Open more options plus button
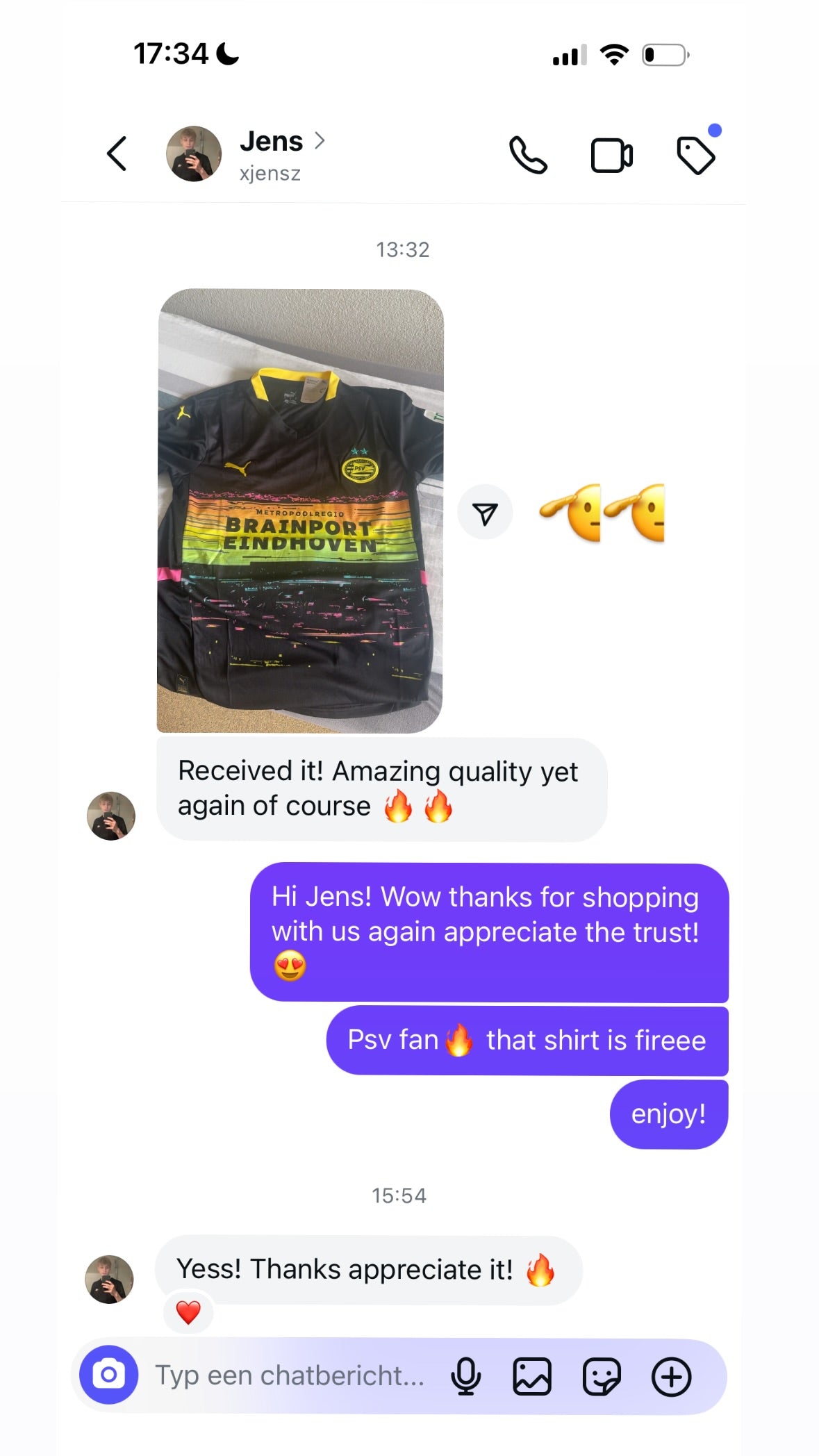 point(671,1376)
